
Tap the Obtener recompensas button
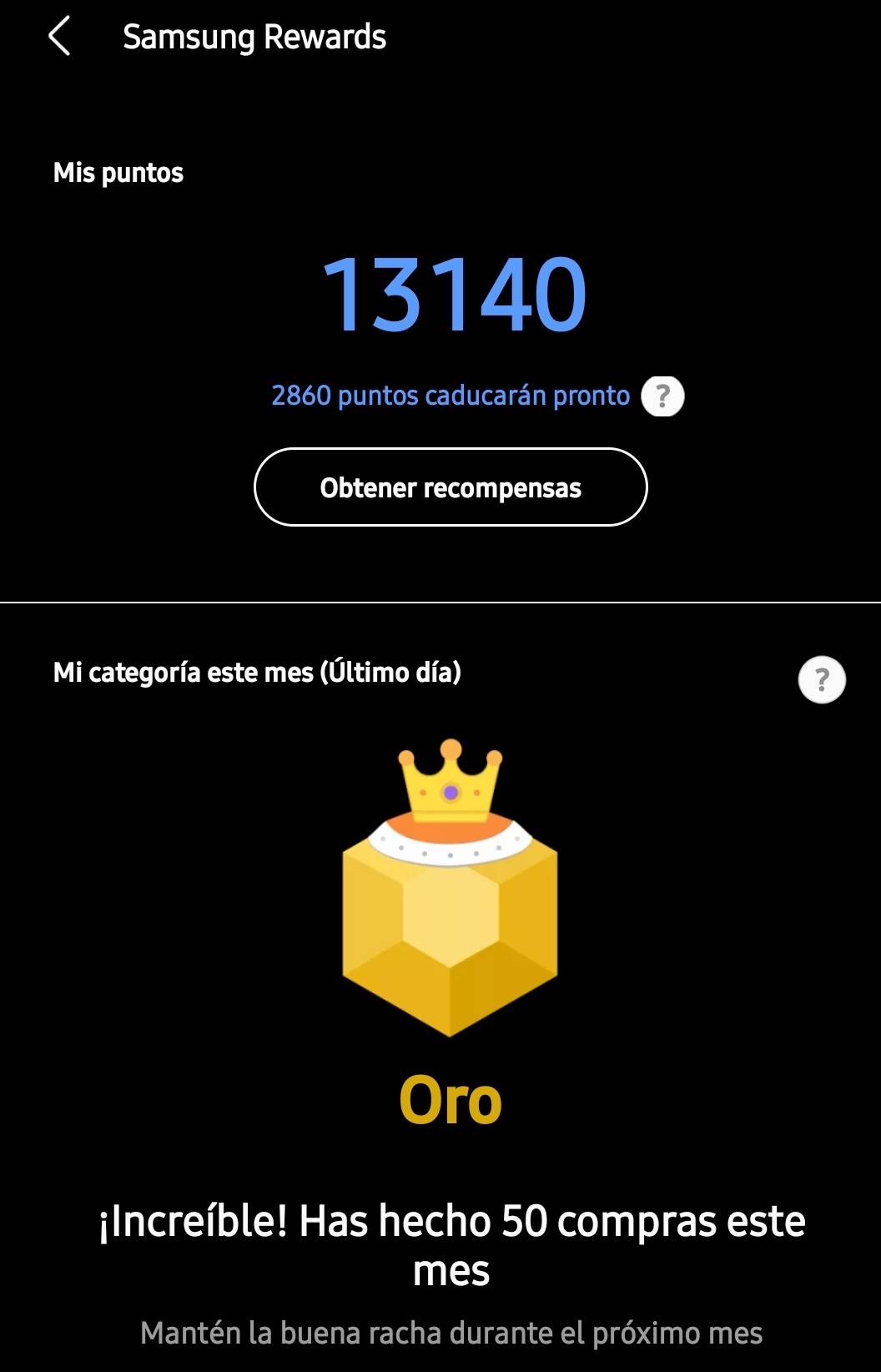(451, 487)
